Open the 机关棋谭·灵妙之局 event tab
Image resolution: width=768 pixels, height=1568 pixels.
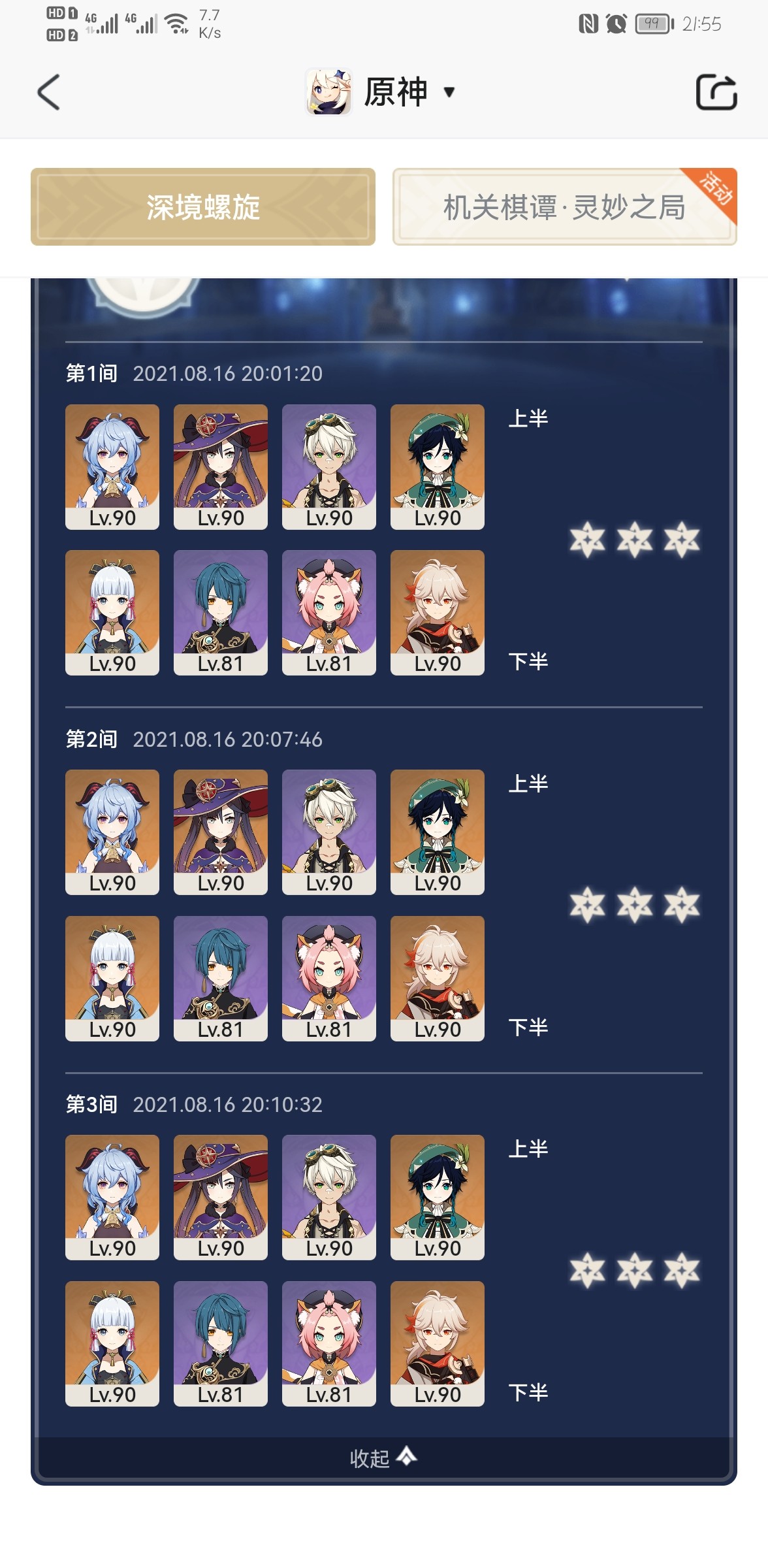coord(565,207)
